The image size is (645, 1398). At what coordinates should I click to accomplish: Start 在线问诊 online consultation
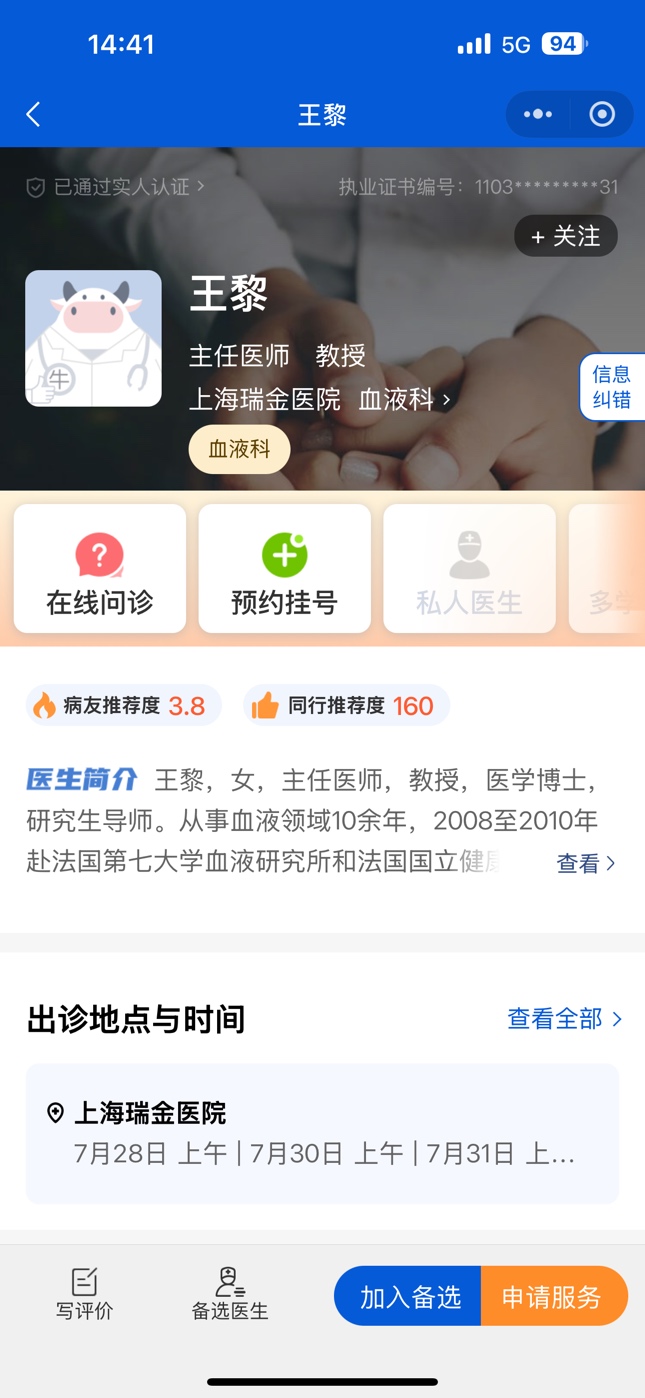[x=100, y=568]
